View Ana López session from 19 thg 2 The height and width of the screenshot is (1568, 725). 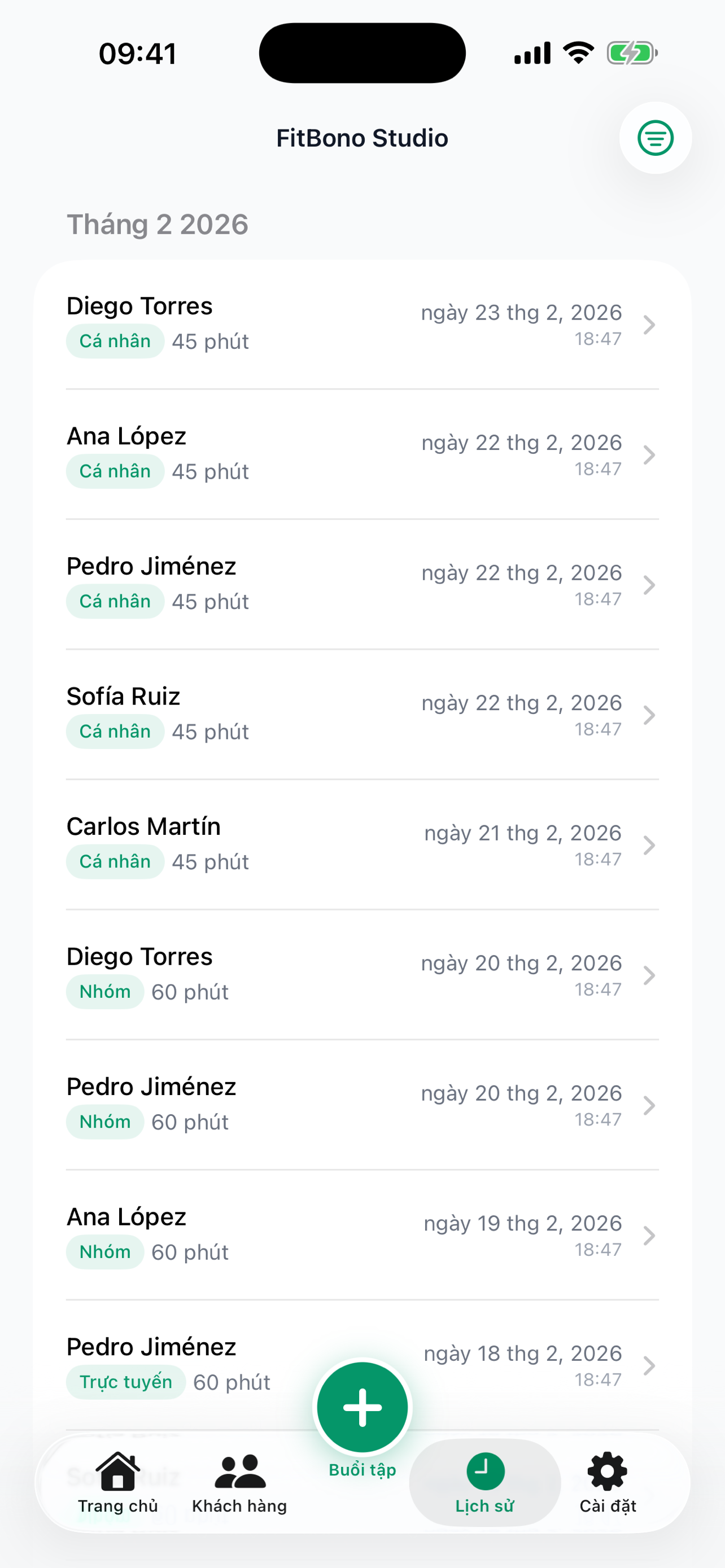pyautogui.click(x=361, y=1235)
